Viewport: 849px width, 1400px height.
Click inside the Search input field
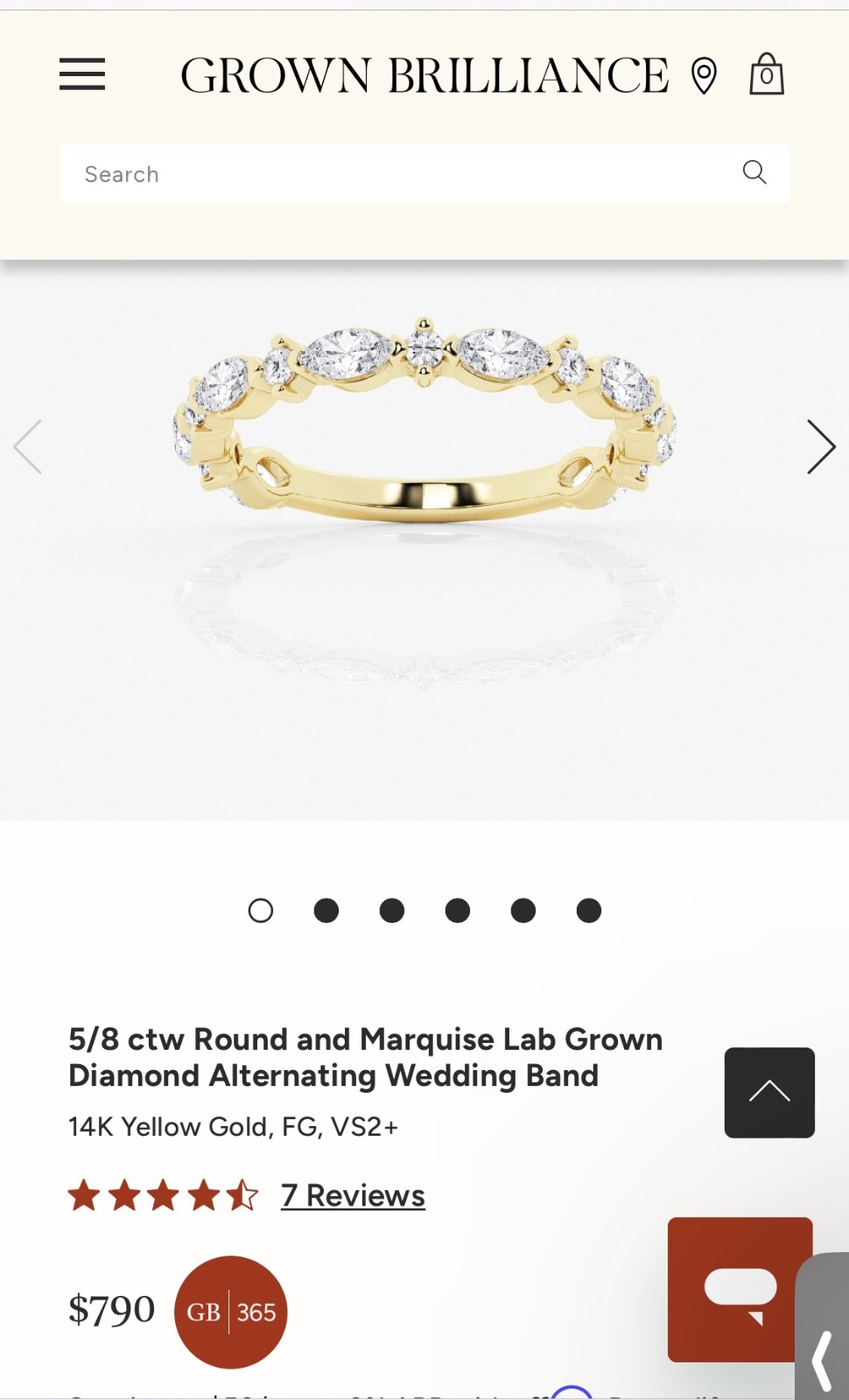click(x=350, y=173)
